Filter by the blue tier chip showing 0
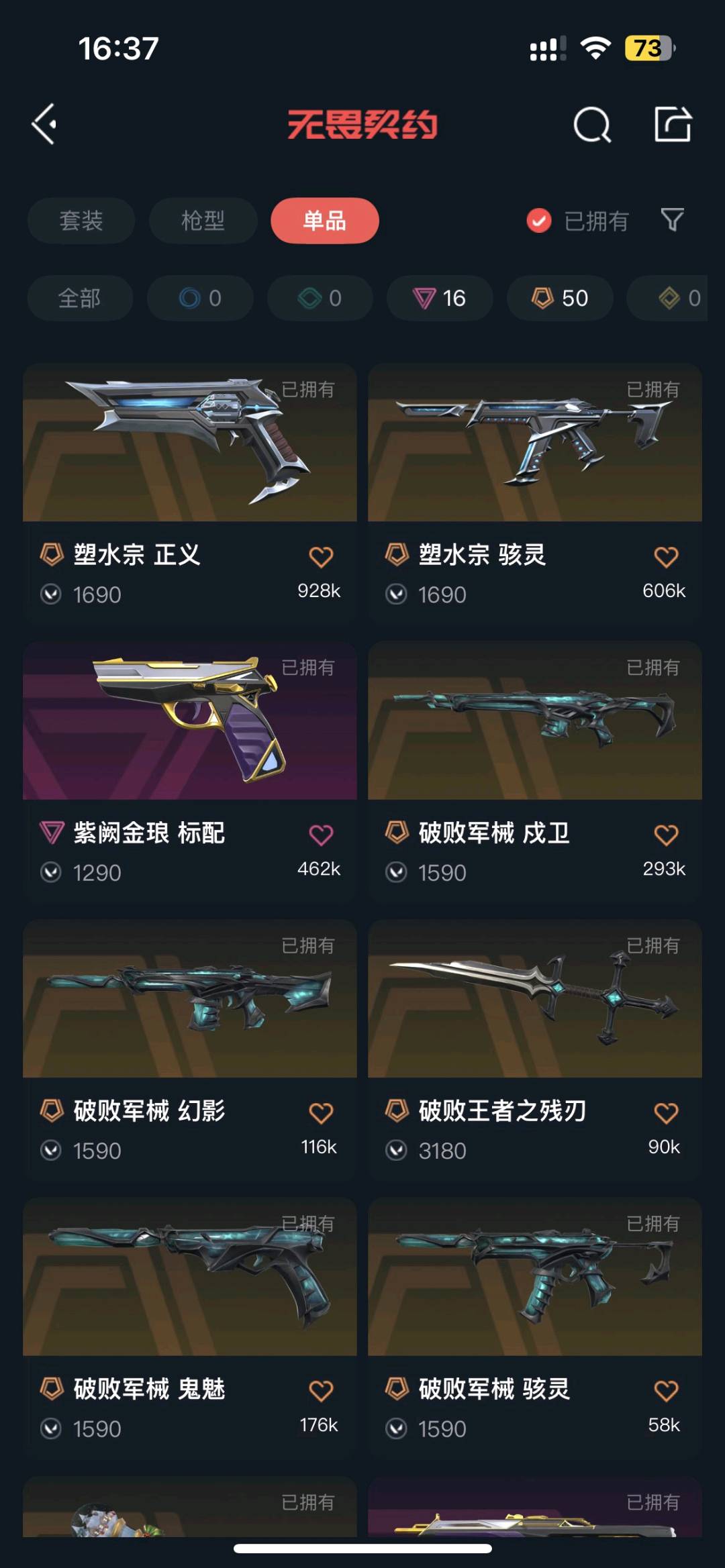The height and width of the screenshot is (1568, 725). click(200, 298)
